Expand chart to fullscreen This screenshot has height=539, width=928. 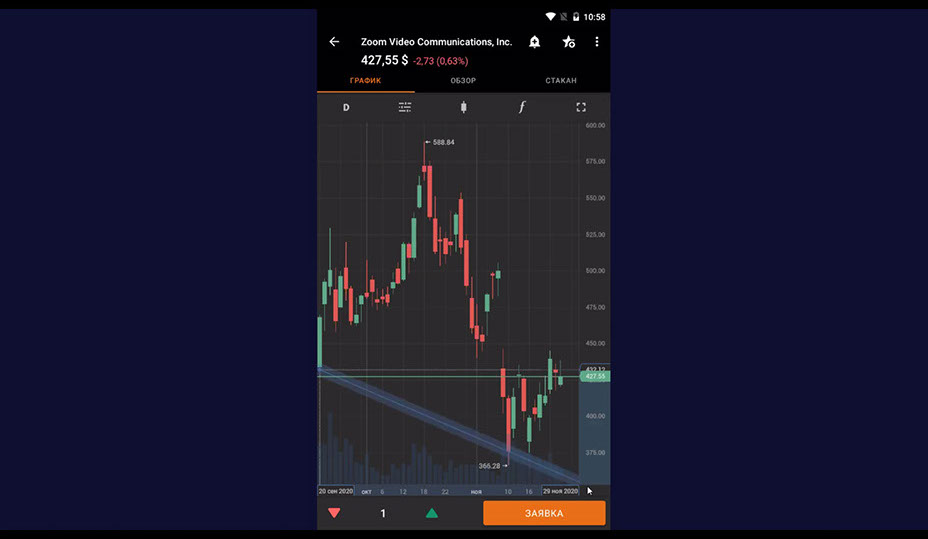(x=581, y=107)
